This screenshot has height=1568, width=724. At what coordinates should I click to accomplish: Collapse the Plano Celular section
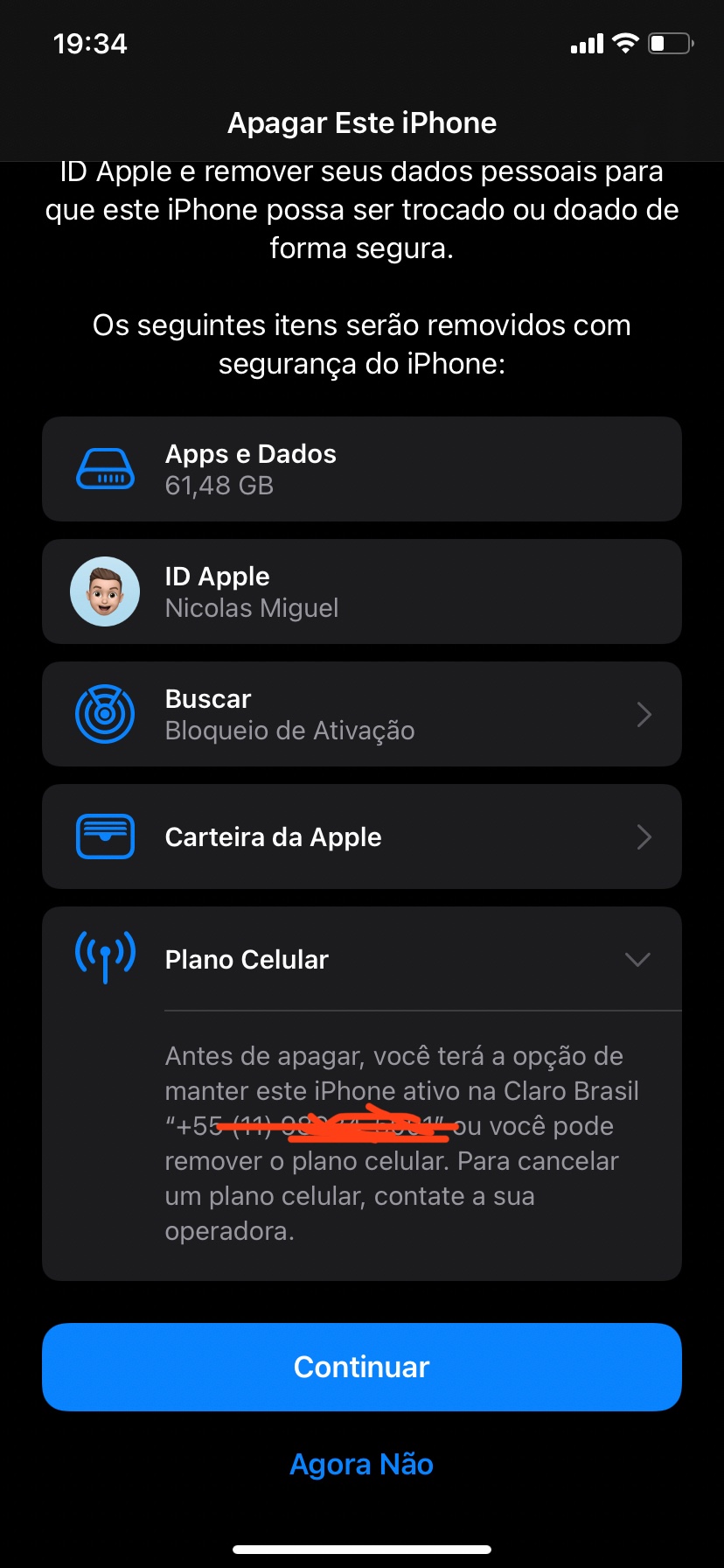637,960
